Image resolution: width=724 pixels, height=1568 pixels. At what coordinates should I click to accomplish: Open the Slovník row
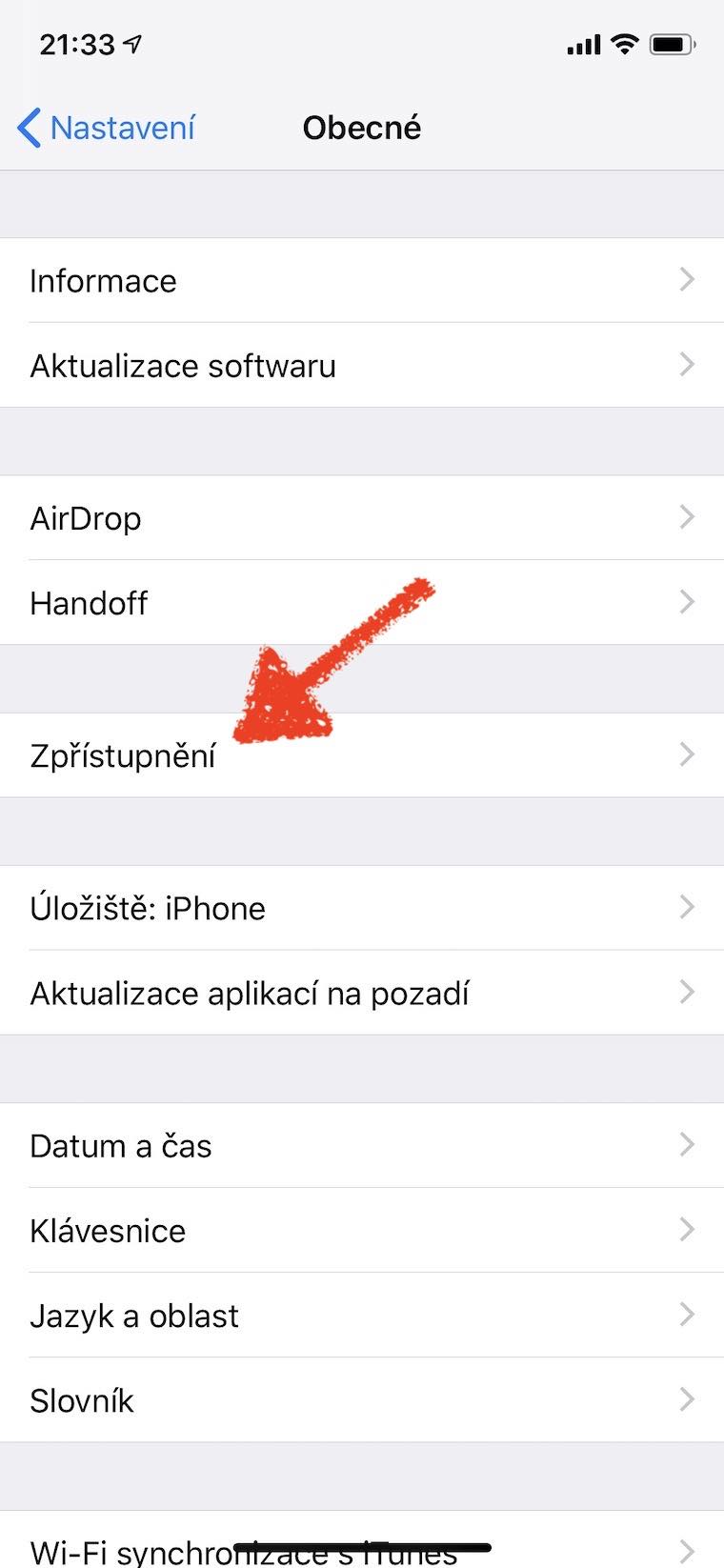[362, 1399]
